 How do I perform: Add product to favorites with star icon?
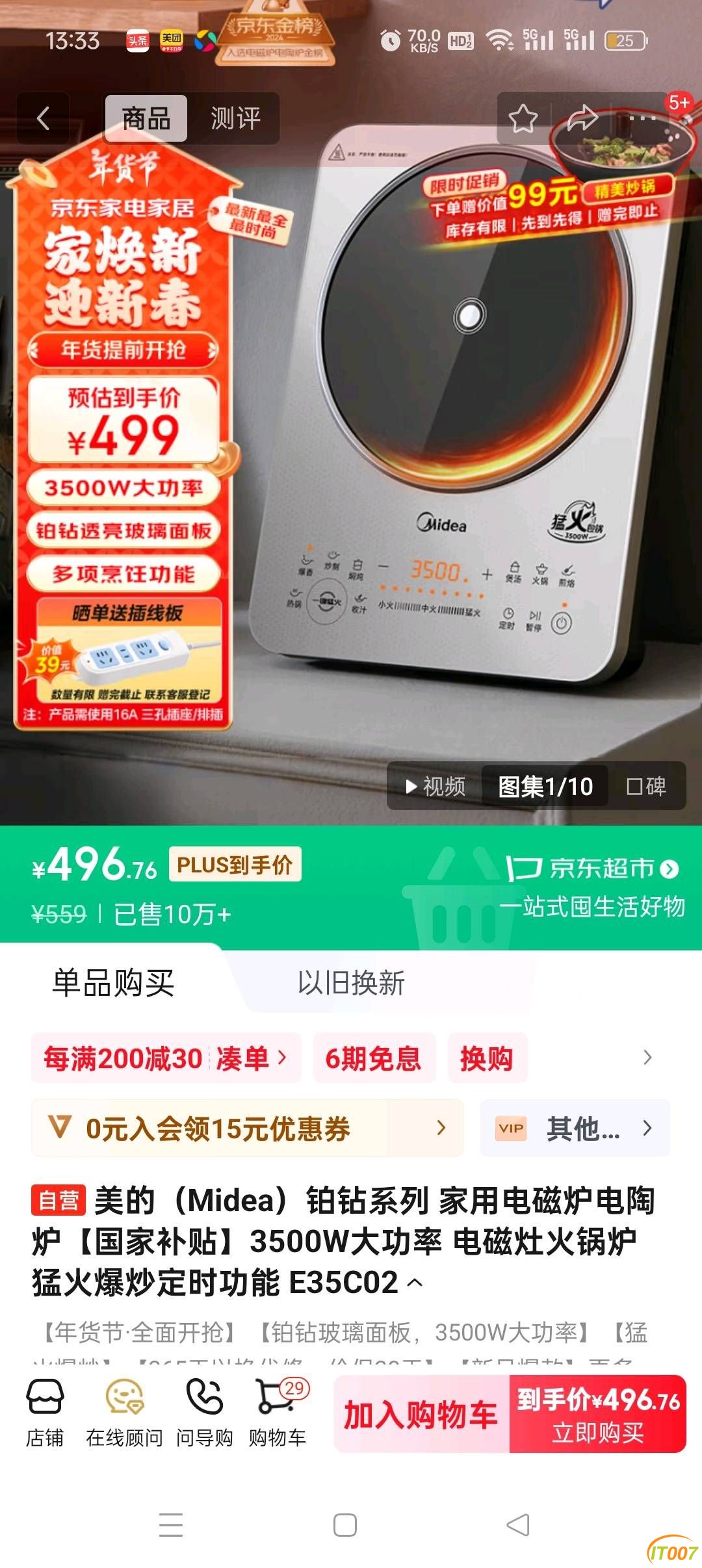tap(523, 118)
